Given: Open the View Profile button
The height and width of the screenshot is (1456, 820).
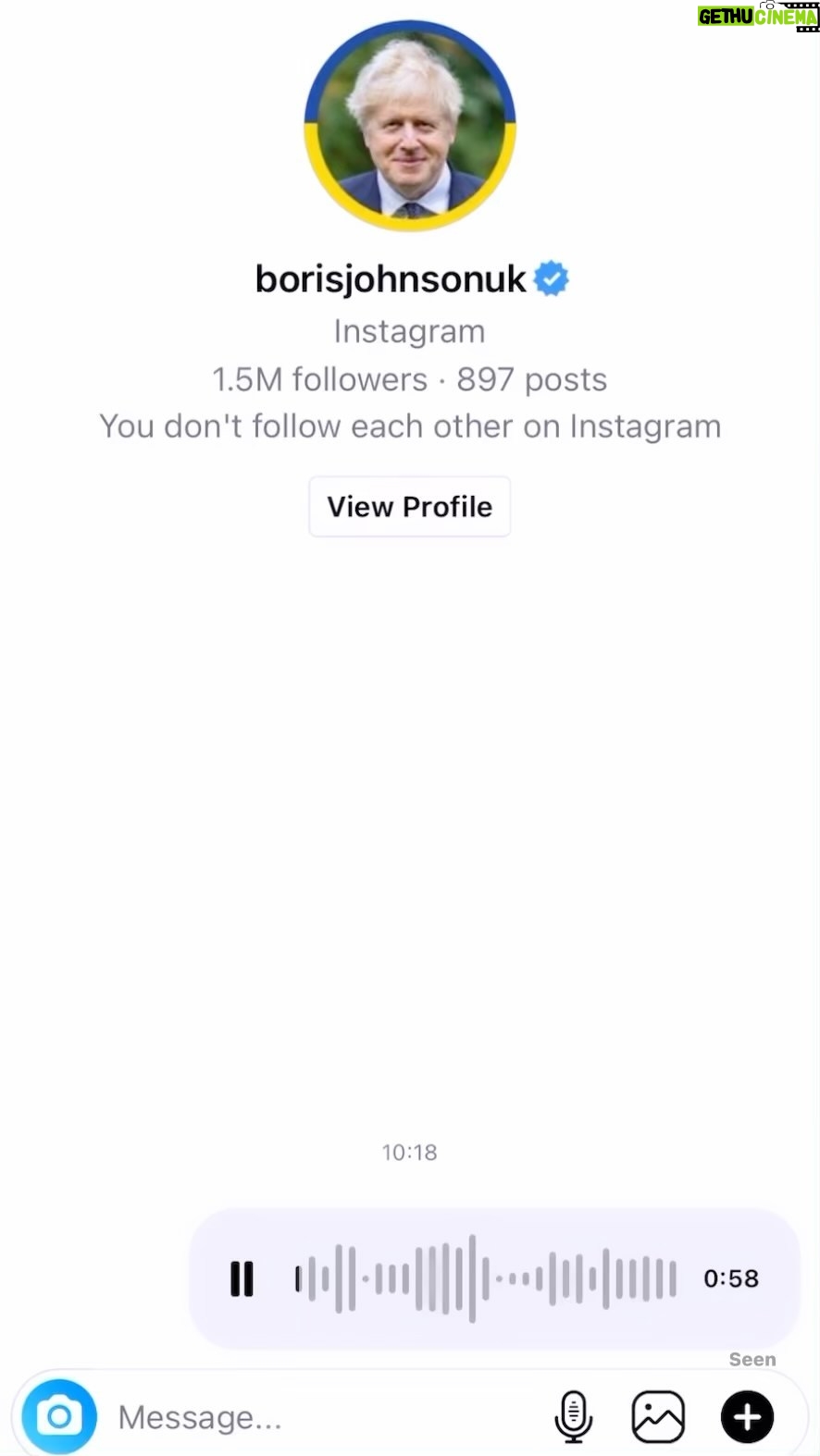Looking at the screenshot, I should pyautogui.click(x=409, y=507).
